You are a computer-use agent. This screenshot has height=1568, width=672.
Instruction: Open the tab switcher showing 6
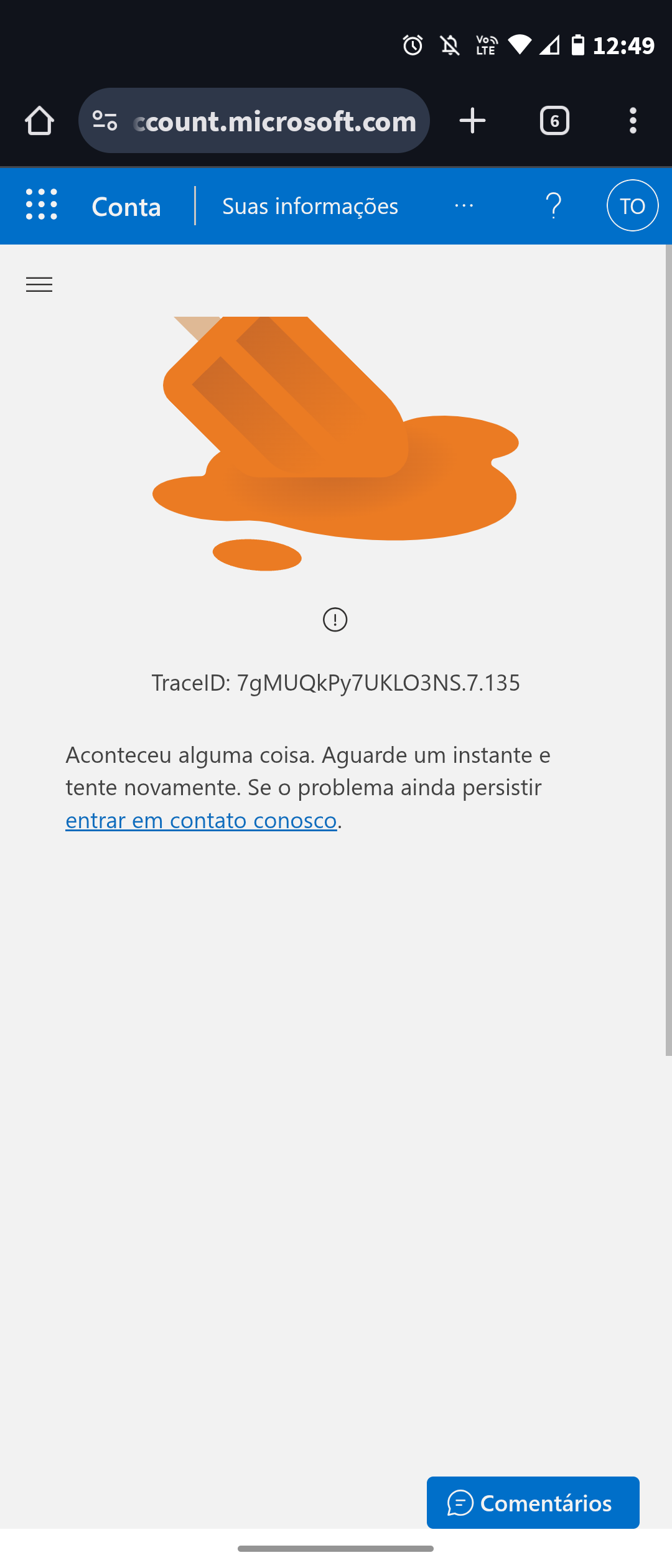(554, 121)
